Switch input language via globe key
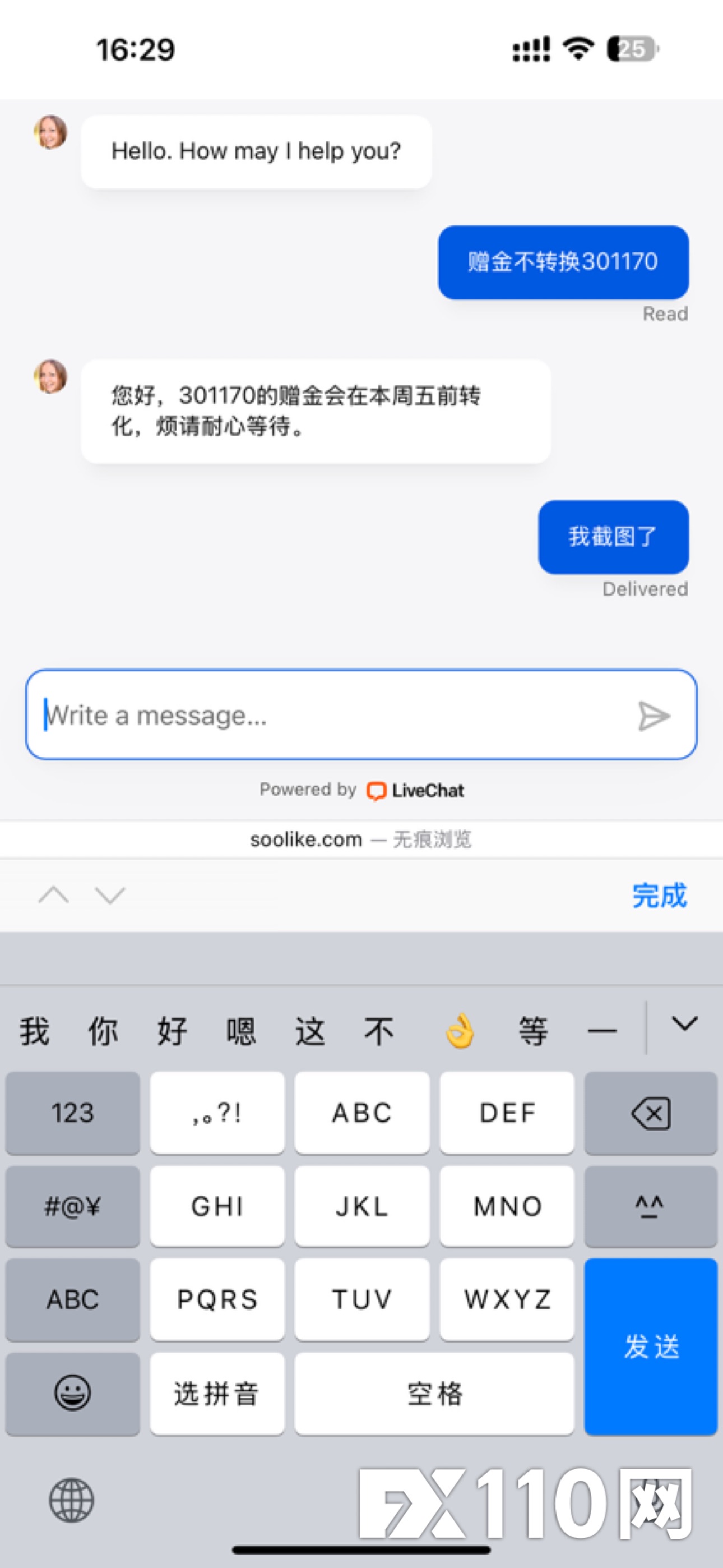723x1568 pixels. coord(72,1500)
